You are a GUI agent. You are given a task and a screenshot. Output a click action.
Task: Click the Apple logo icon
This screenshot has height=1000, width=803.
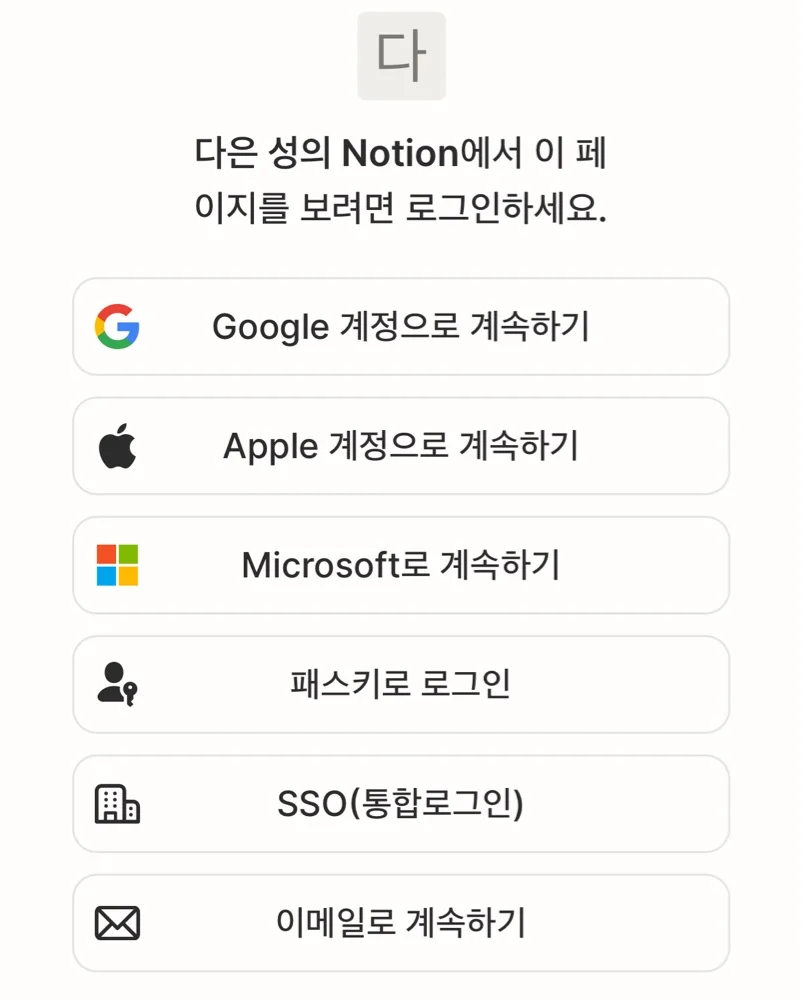pyautogui.click(x=119, y=445)
